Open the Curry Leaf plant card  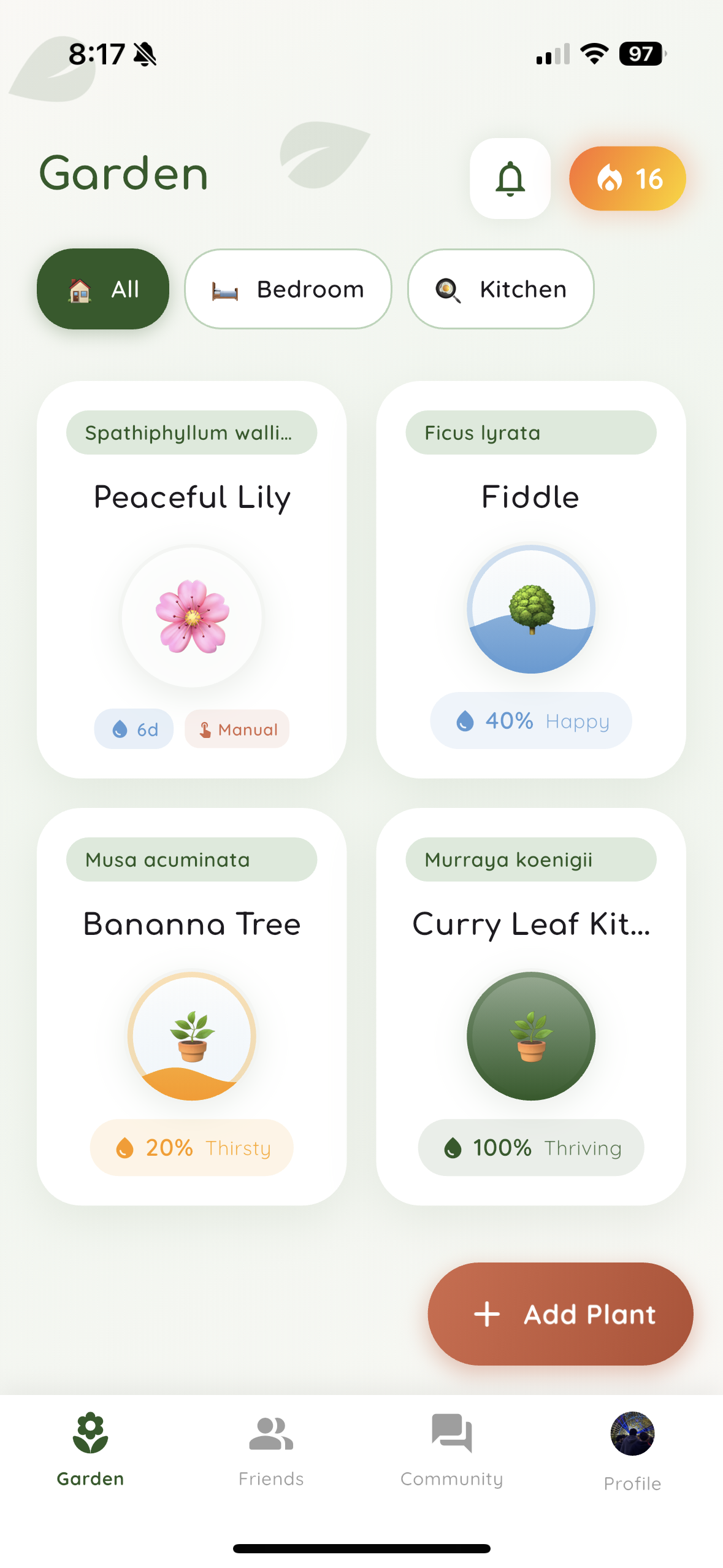point(530,1006)
